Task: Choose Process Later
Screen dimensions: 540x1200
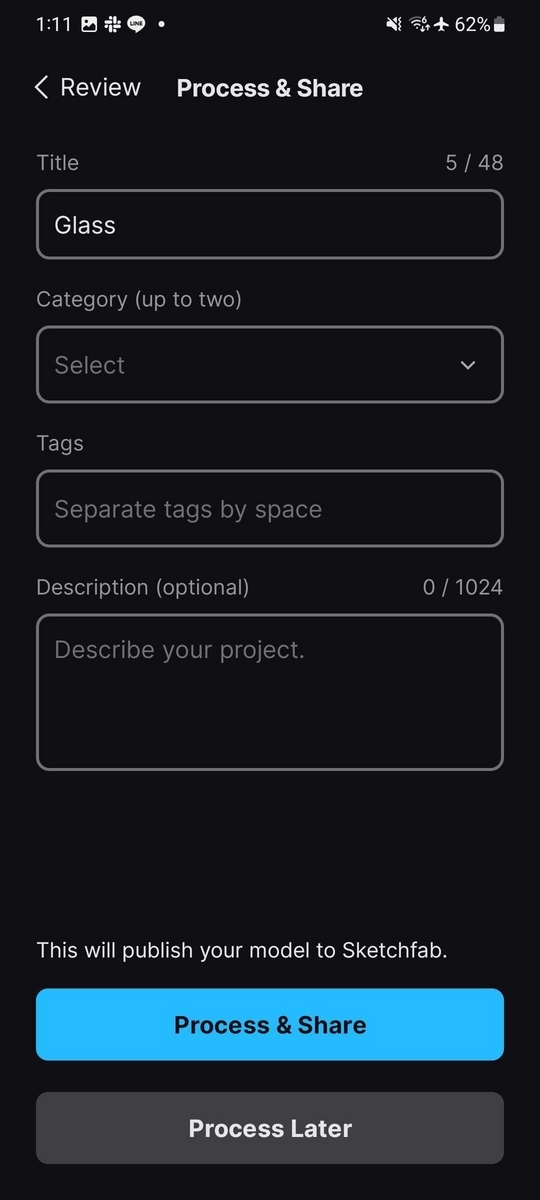Action: click(x=270, y=1128)
